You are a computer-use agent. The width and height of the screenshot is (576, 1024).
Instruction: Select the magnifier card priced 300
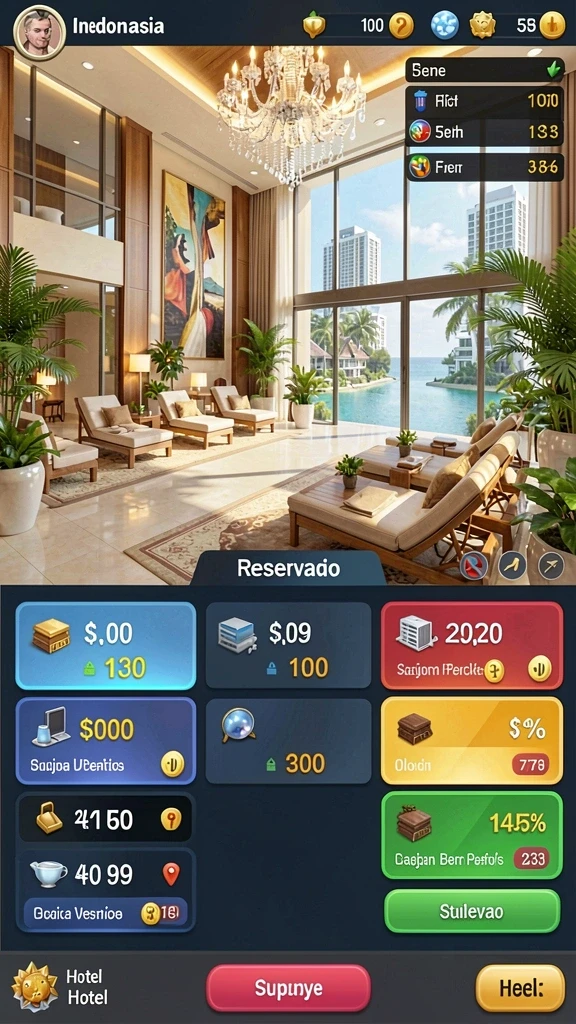click(x=288, y=741)
